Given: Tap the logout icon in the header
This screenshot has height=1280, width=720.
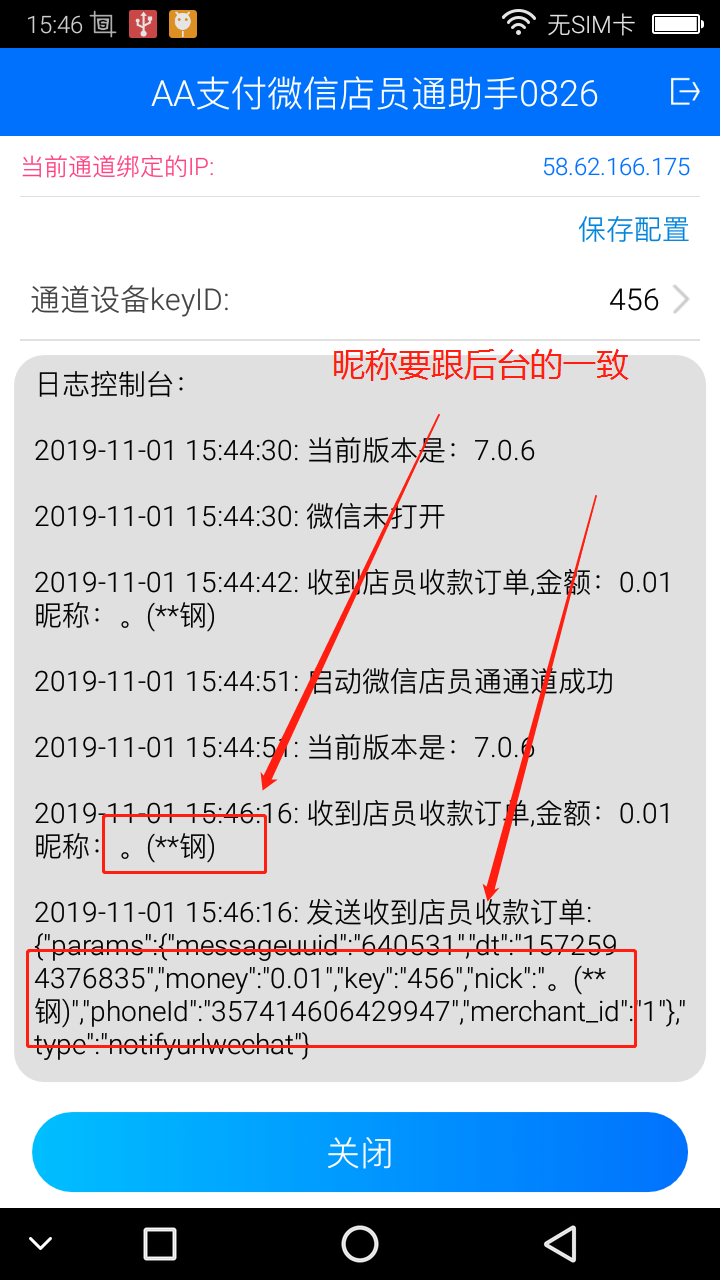Looking at the screenshot, I should (684, 92).
